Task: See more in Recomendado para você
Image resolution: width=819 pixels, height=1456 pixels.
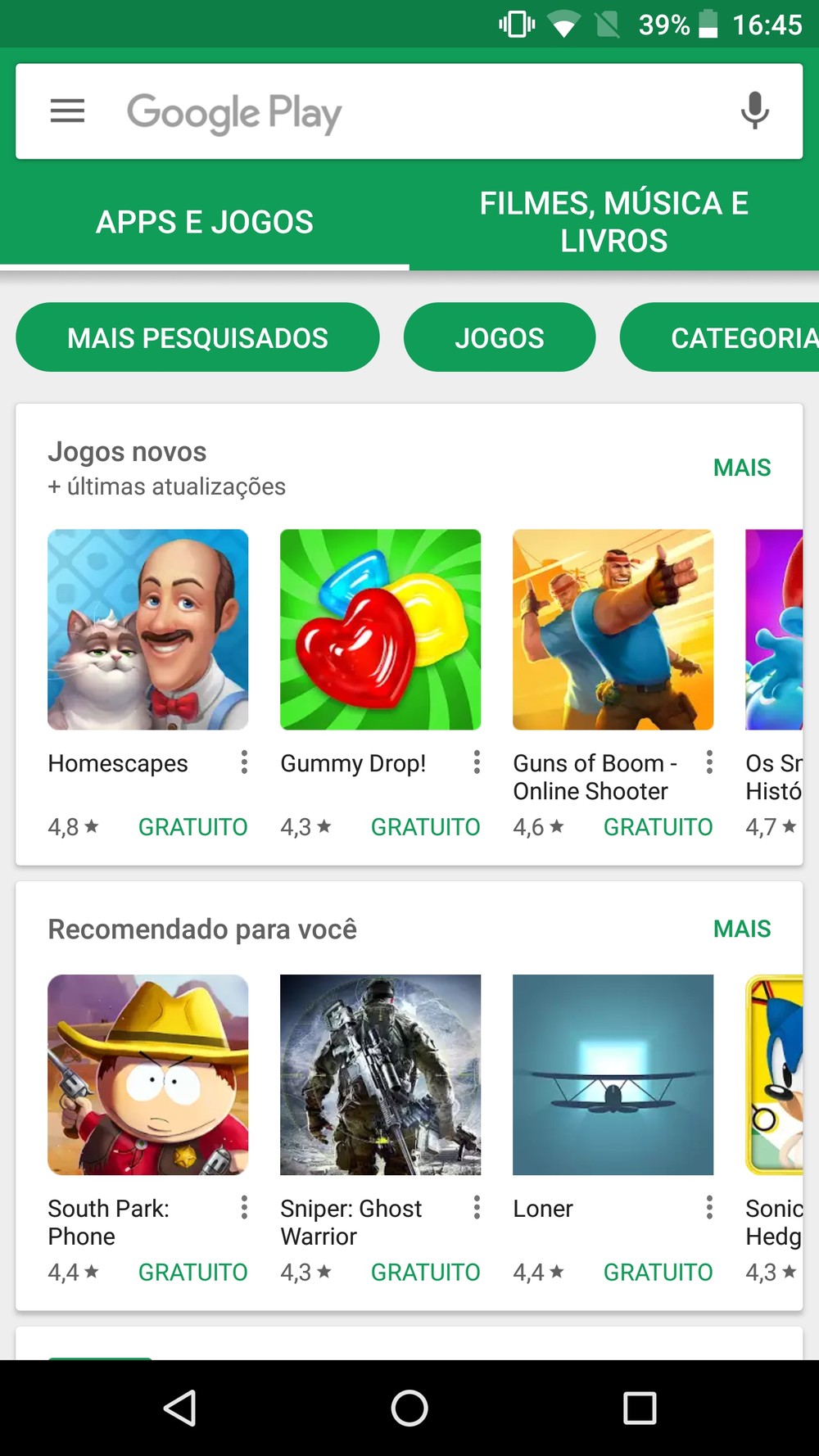Action: 742,929
